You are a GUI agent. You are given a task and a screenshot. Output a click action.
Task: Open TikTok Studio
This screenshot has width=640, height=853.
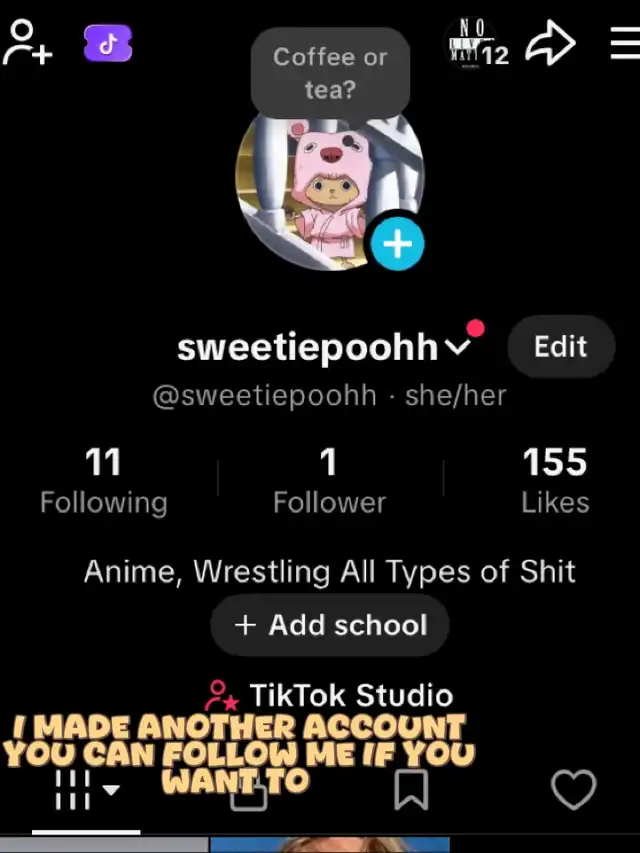pyautogui.click(x=330, y=694)
